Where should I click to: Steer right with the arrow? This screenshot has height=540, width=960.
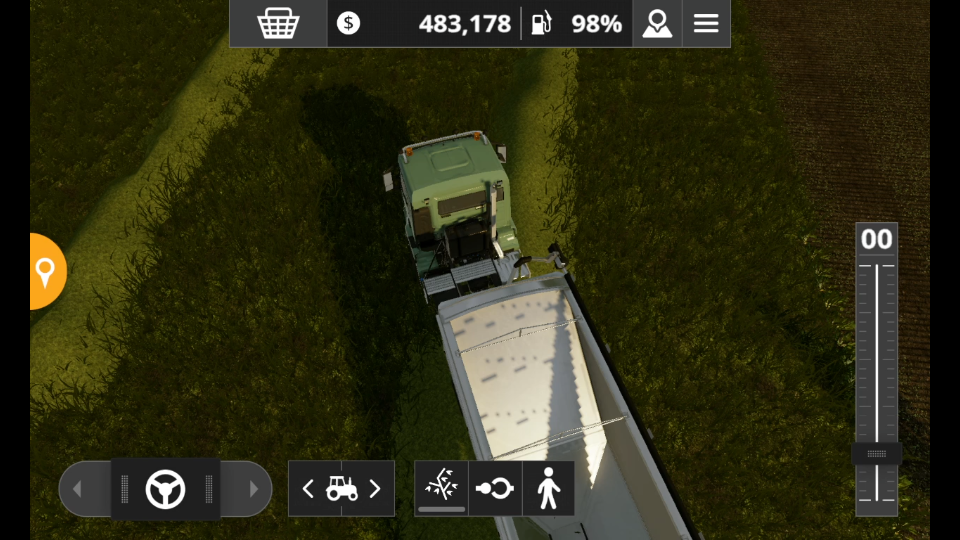coord(253,489)
